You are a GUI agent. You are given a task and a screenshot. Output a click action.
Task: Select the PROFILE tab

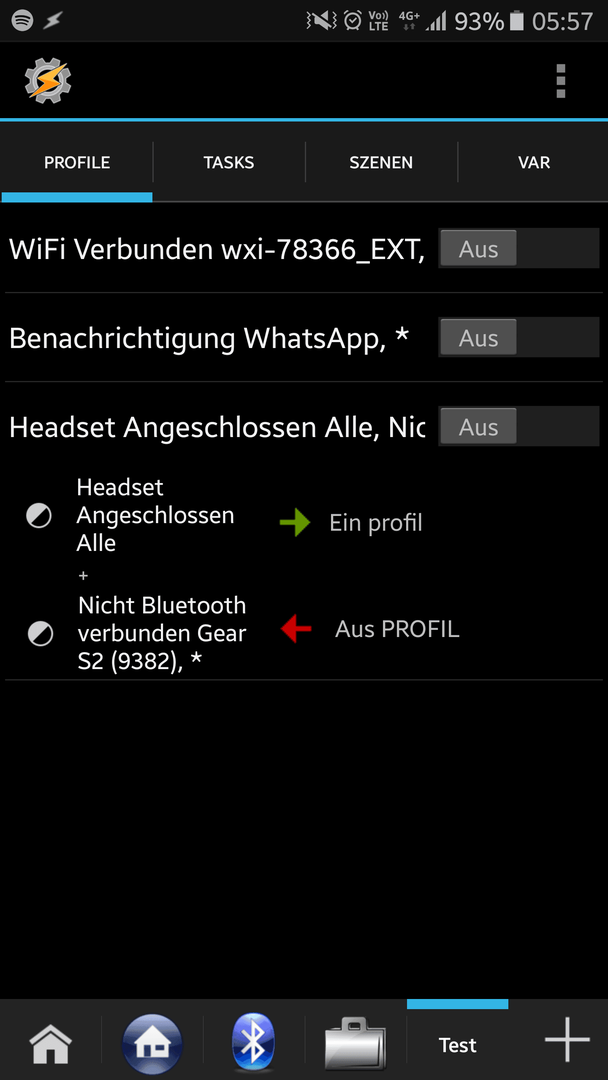point(76,163)
